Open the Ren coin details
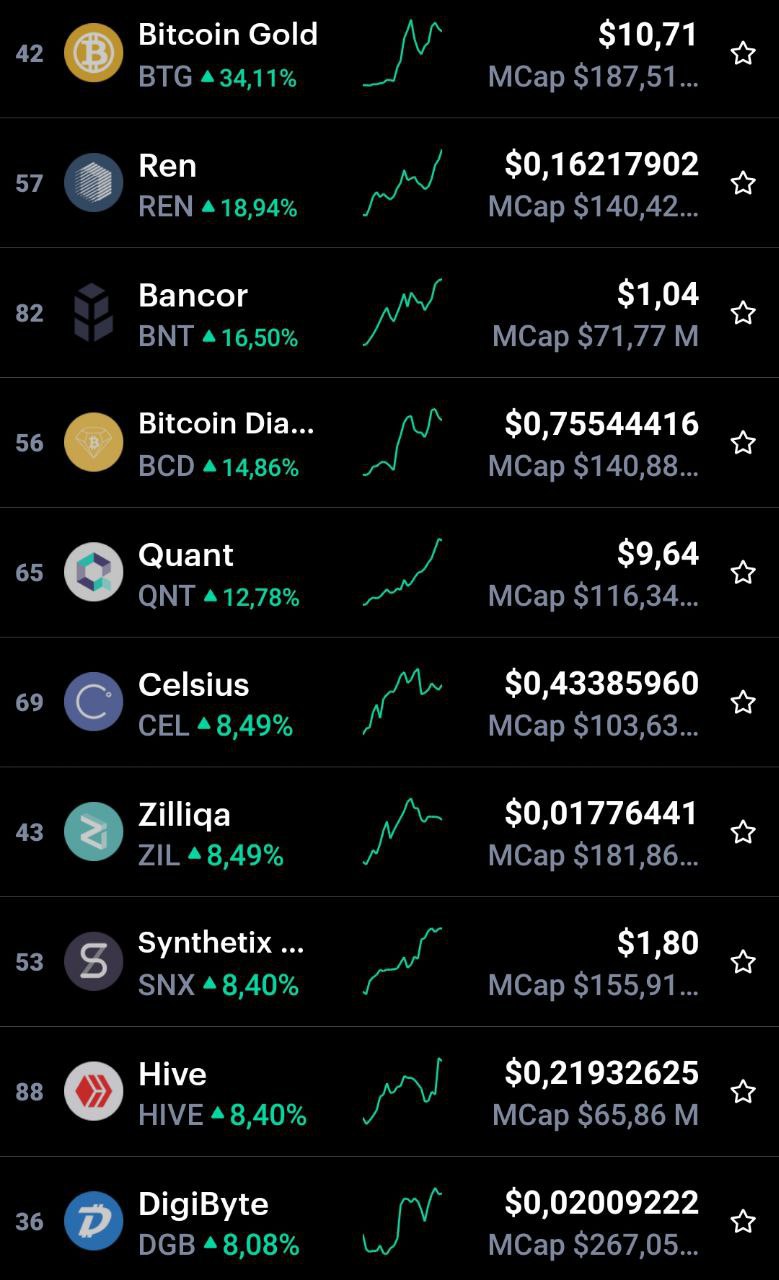This screenshot has height=1280, width=779. coord(389,183)
